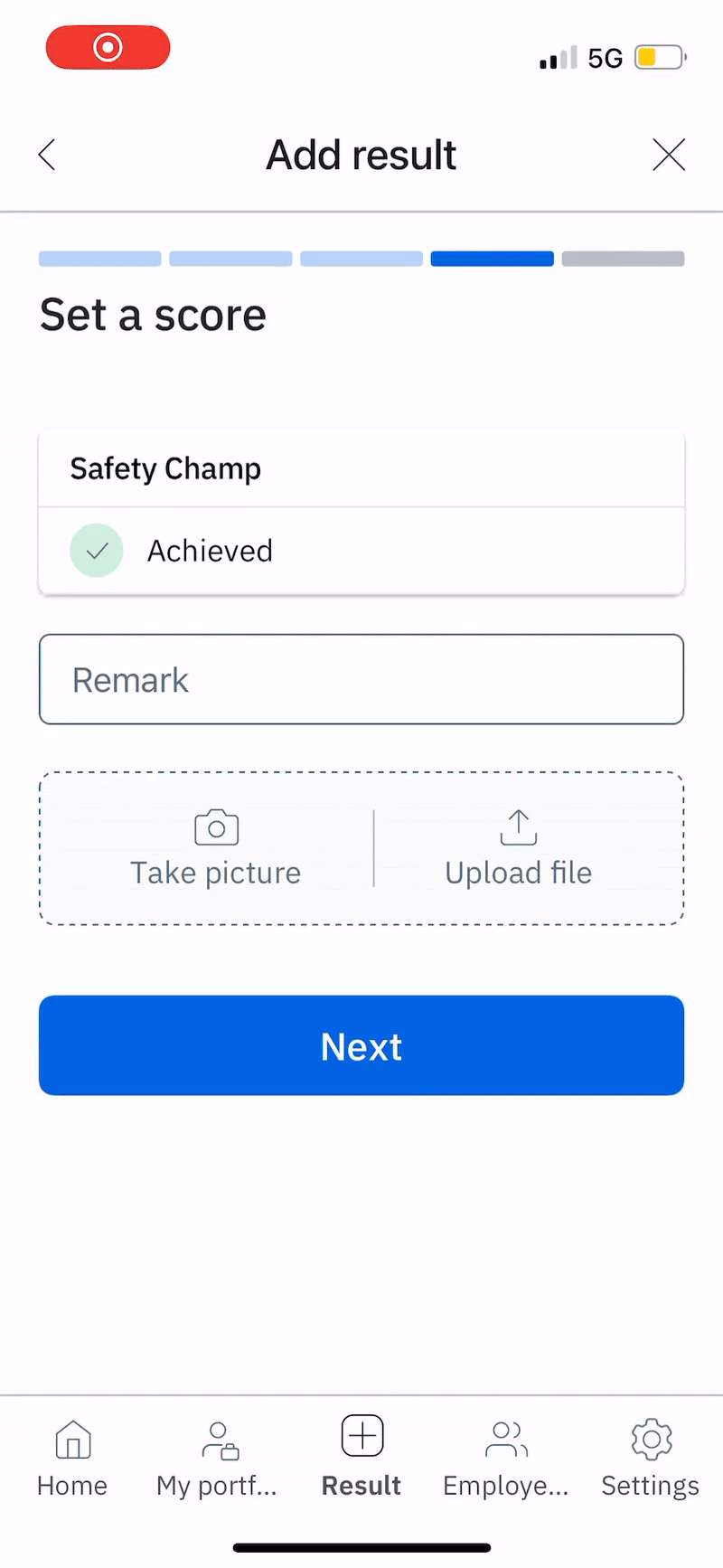Go to the Employees tab
Viewport: 723px width, 1568px height.
[x=506, y=1458]
